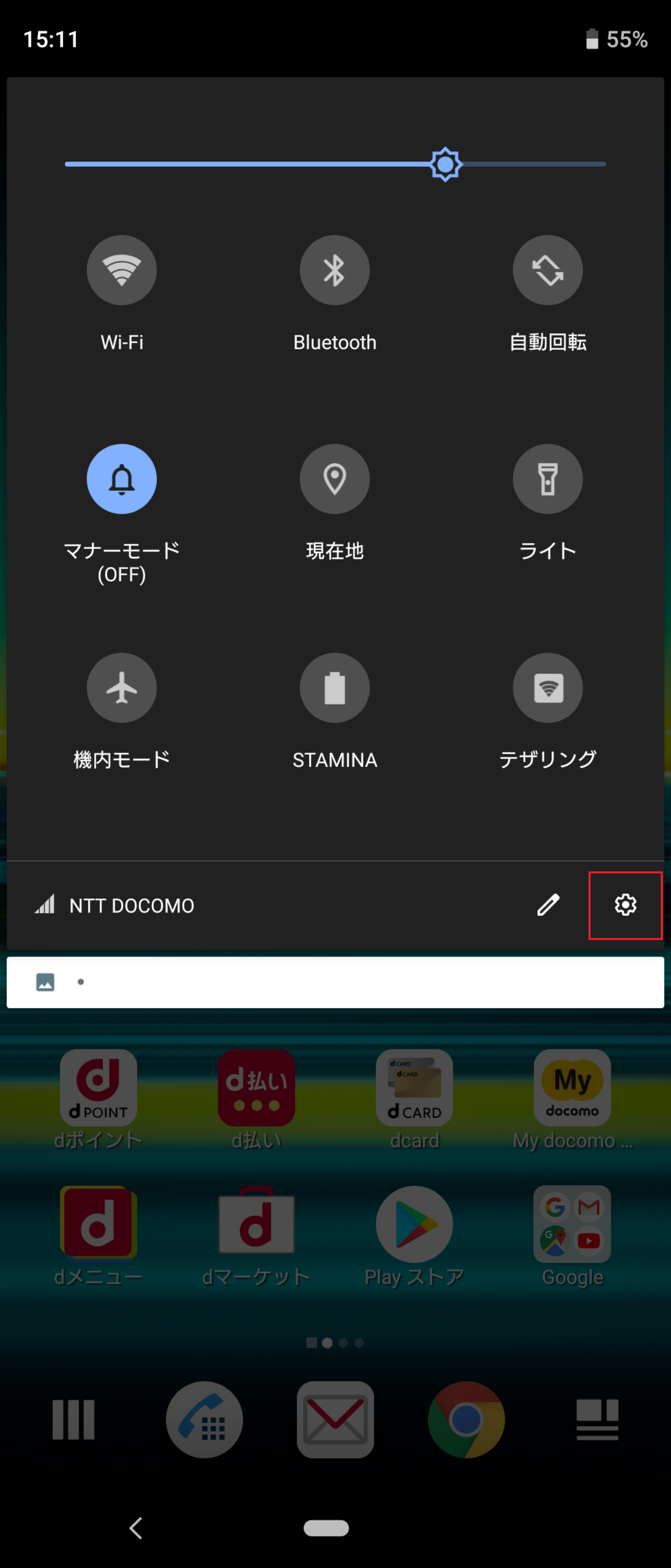Open the settings gear in quick settings
The image size is (671, 1568).
point(625,905)
